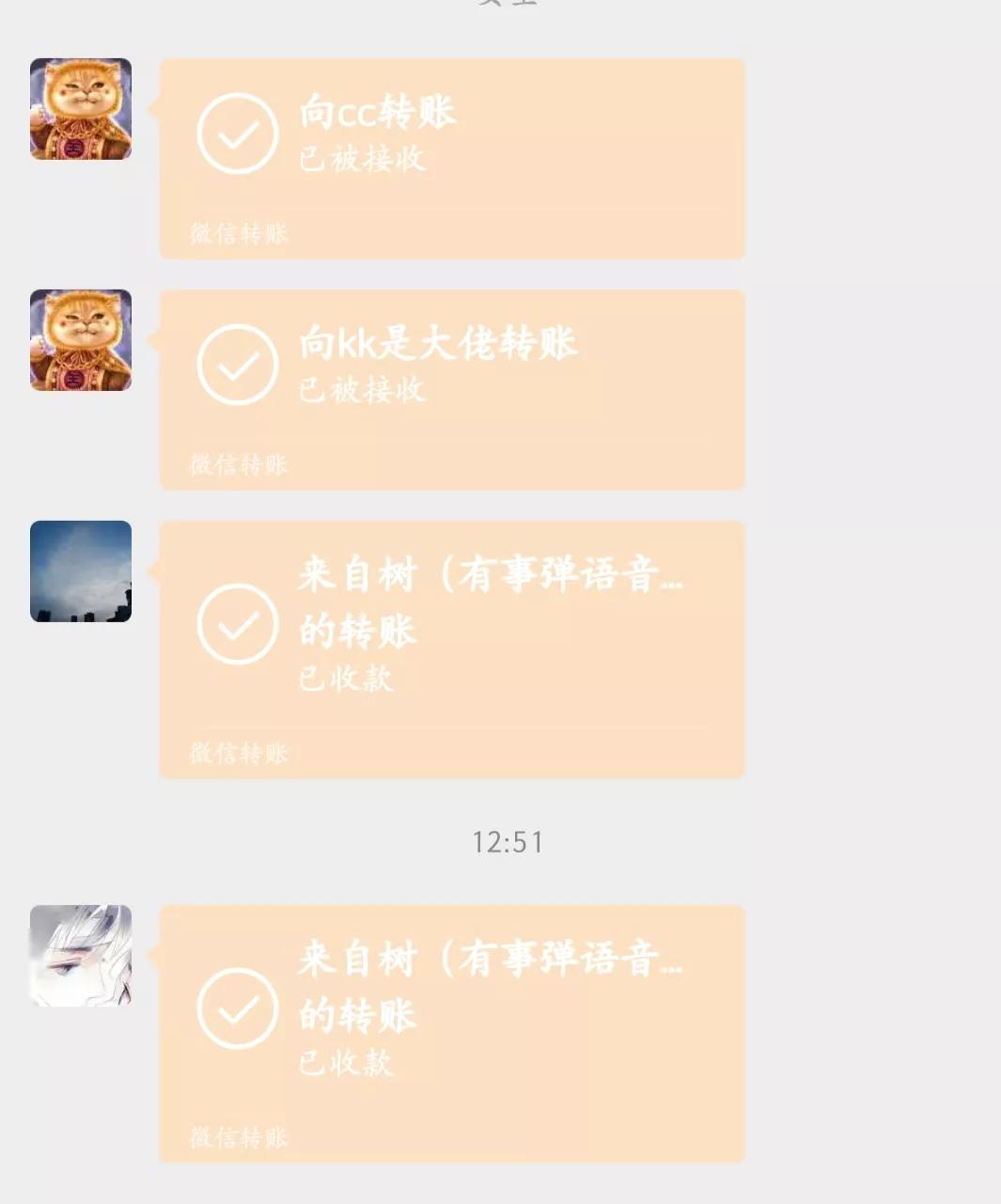Image resolution: width=1001 pixels, height=1204 pixels.
Task: Click the checkmark icon on the 向cc转账 transfer
Action: pyautogui.click(x=238, y=133)
